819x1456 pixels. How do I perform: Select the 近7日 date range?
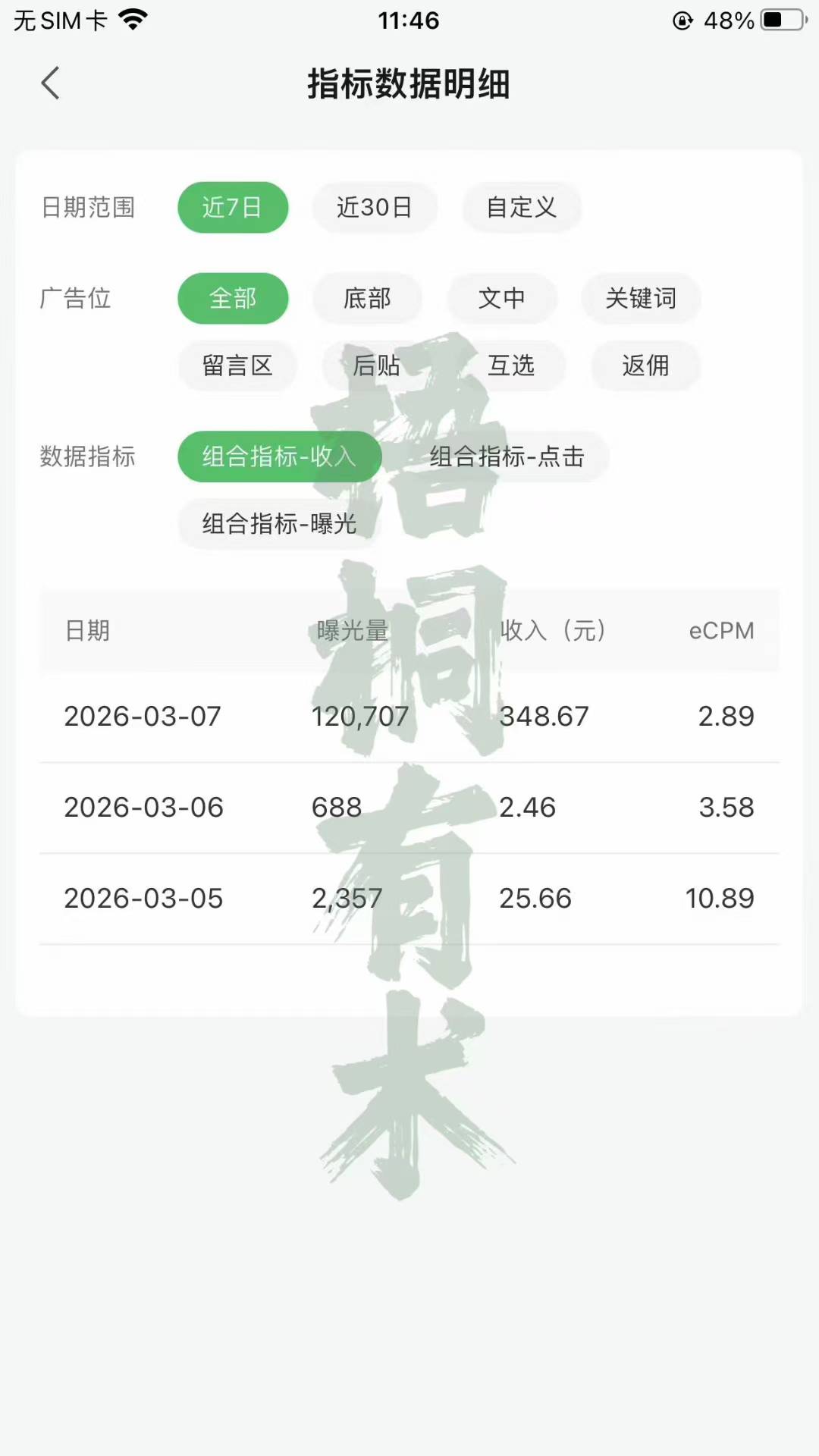pyautogui.click(x=233, y=207)
